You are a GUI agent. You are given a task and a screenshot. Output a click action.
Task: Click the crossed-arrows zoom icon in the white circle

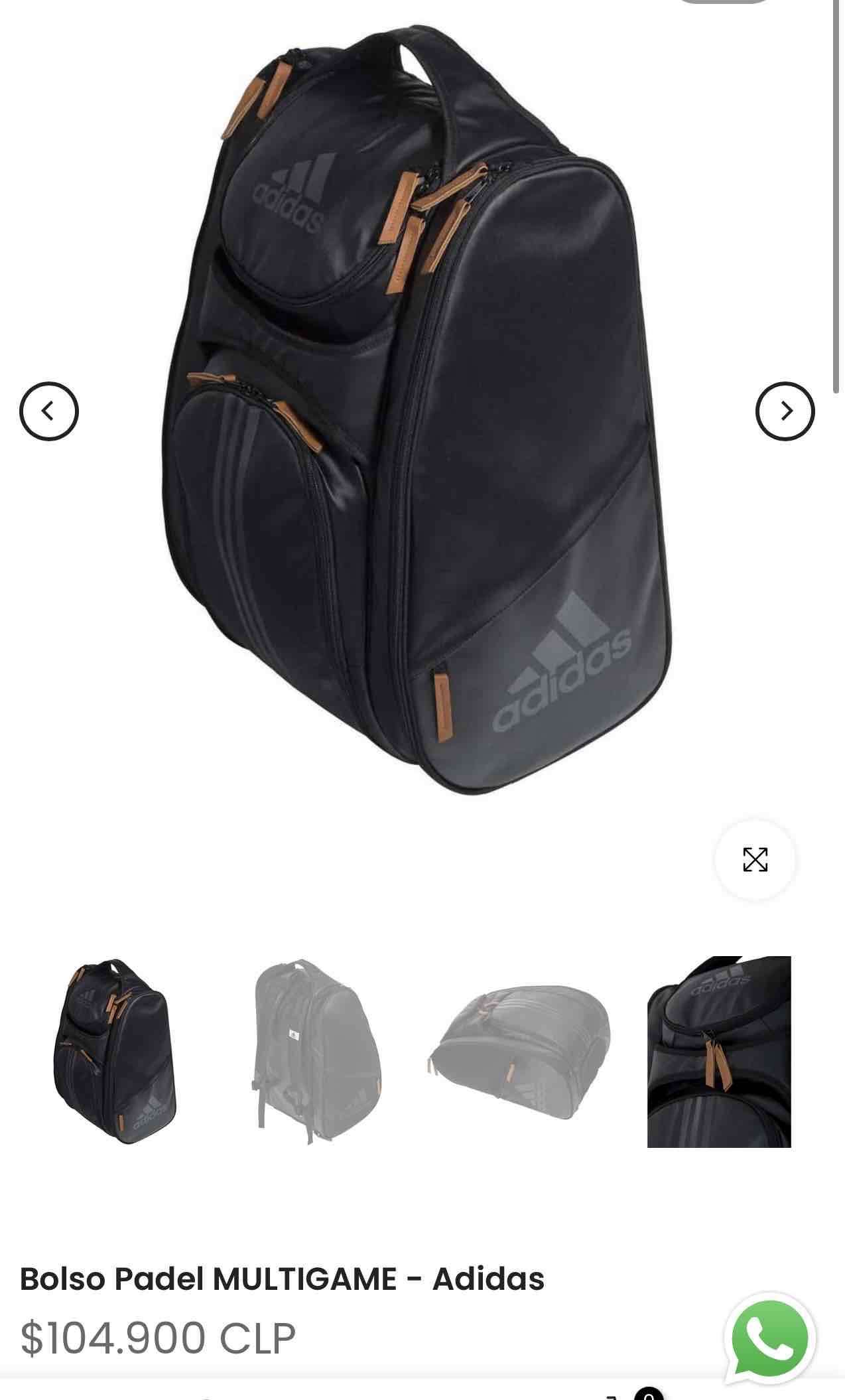[x=755, y=858]
